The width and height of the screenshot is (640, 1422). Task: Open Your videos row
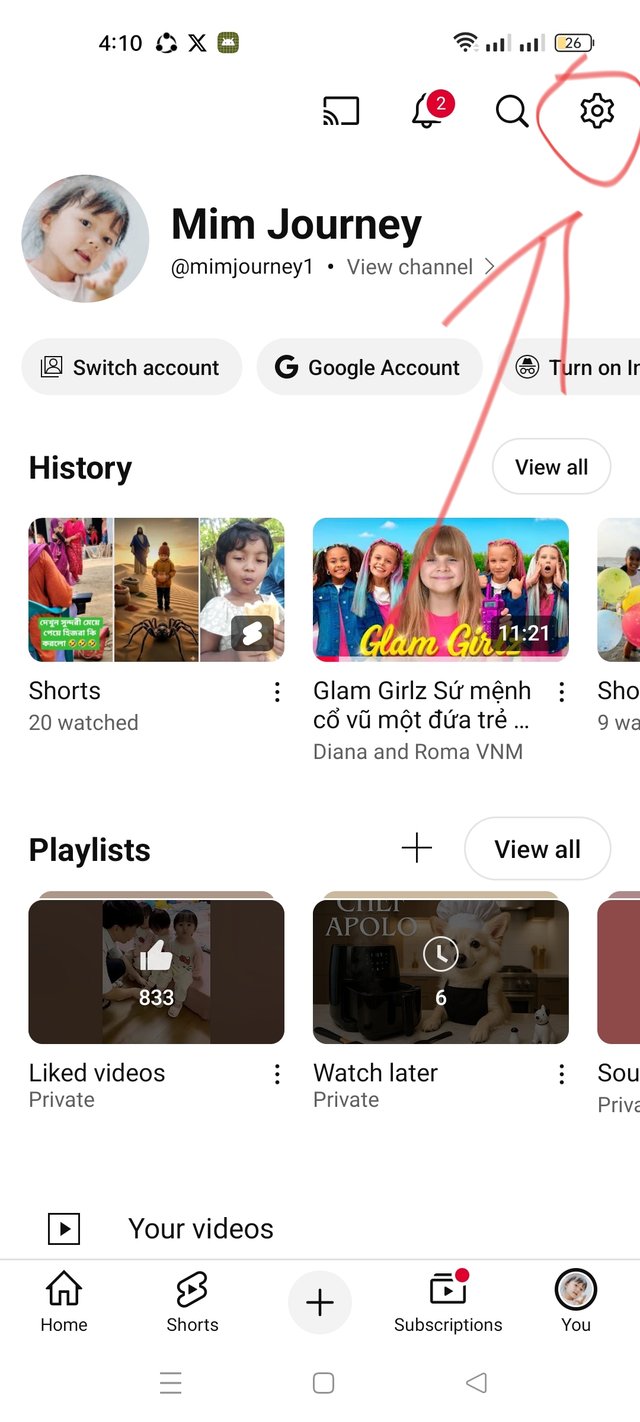coord(200,1228)
